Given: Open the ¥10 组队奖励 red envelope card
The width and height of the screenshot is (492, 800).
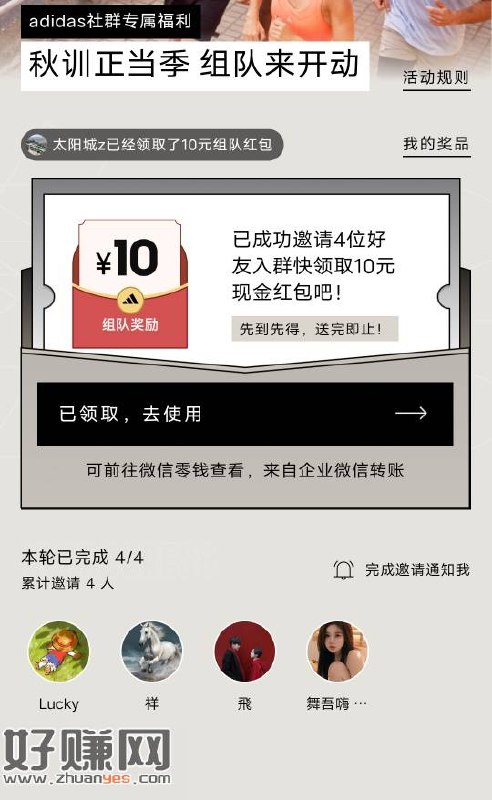Looking at the screenshot, I should point(130,284).
